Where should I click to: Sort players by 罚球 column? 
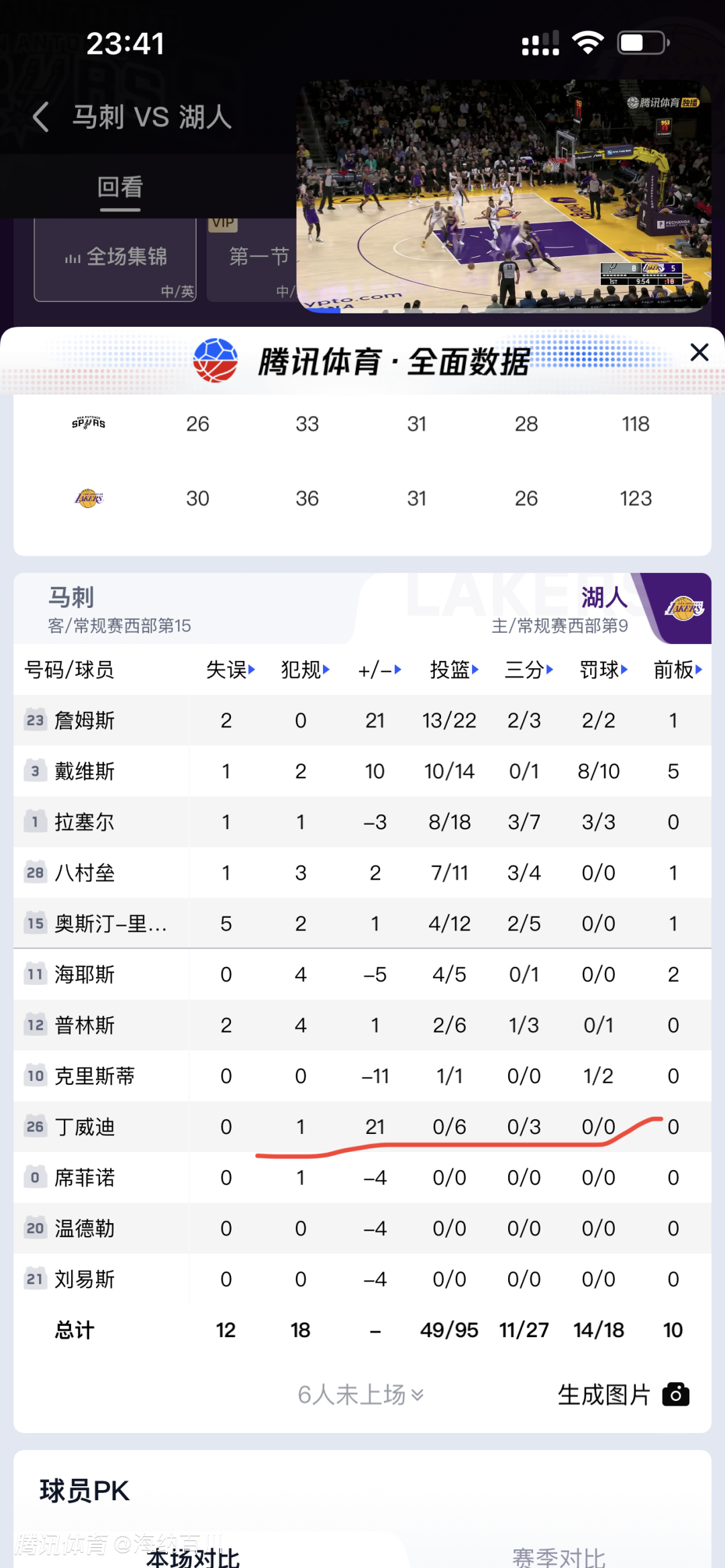point(603,670)
